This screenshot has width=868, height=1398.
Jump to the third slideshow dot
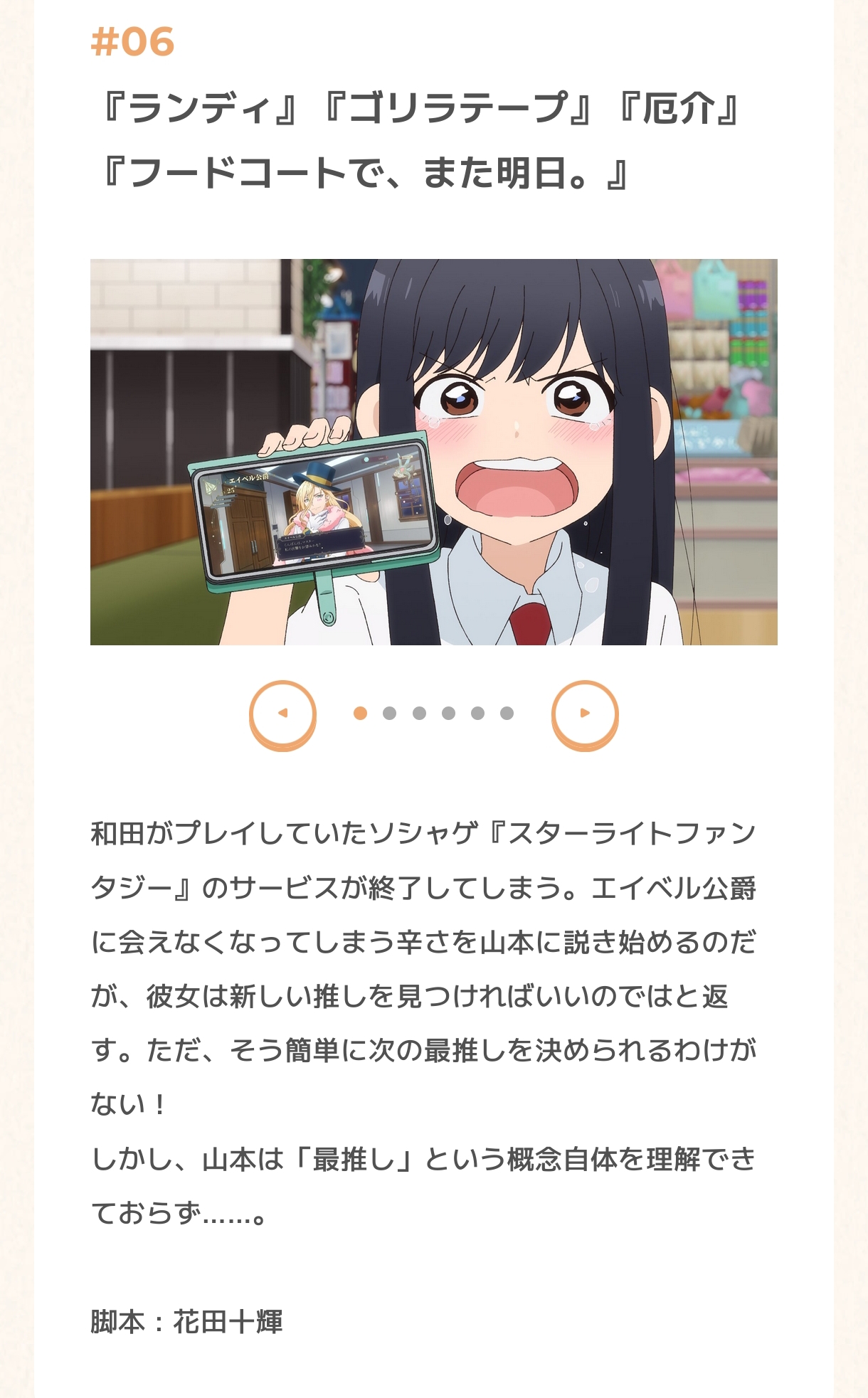[x=419, y=714]
